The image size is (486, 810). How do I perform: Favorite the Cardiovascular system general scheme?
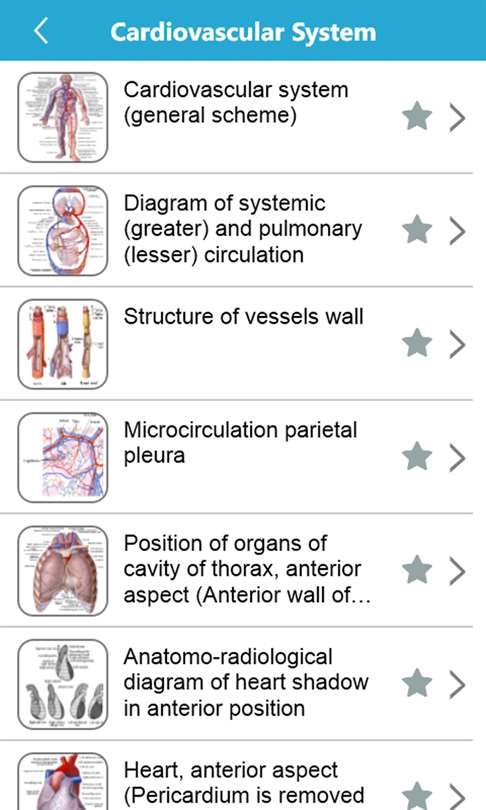[x=417, y=116]
